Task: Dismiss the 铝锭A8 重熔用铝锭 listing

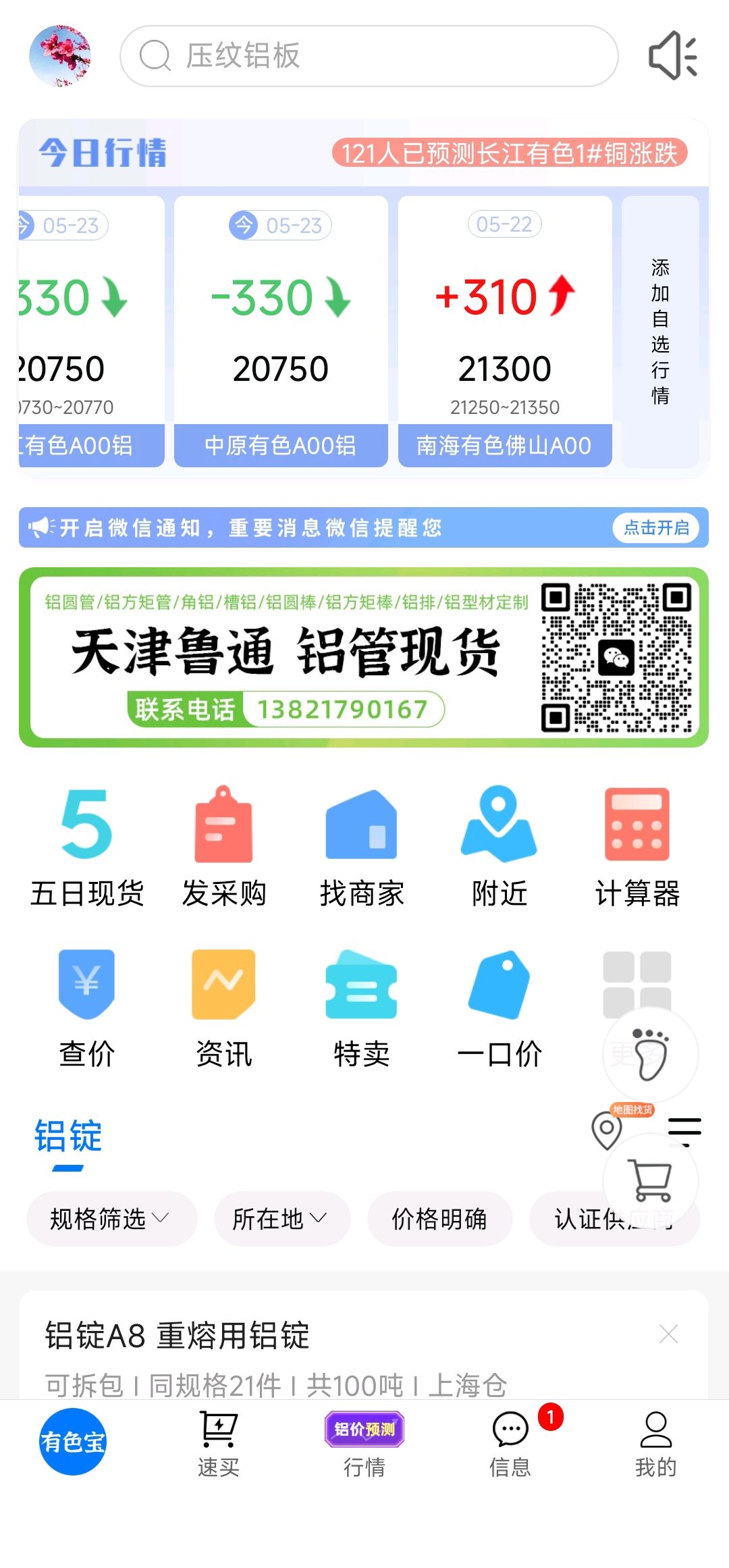Action: tap(668, 1334)
